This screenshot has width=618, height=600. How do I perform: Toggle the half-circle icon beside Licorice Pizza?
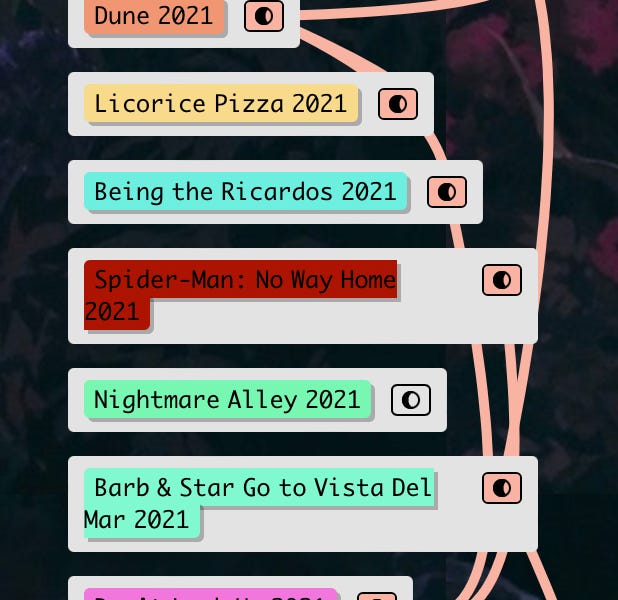pos(398,104)
